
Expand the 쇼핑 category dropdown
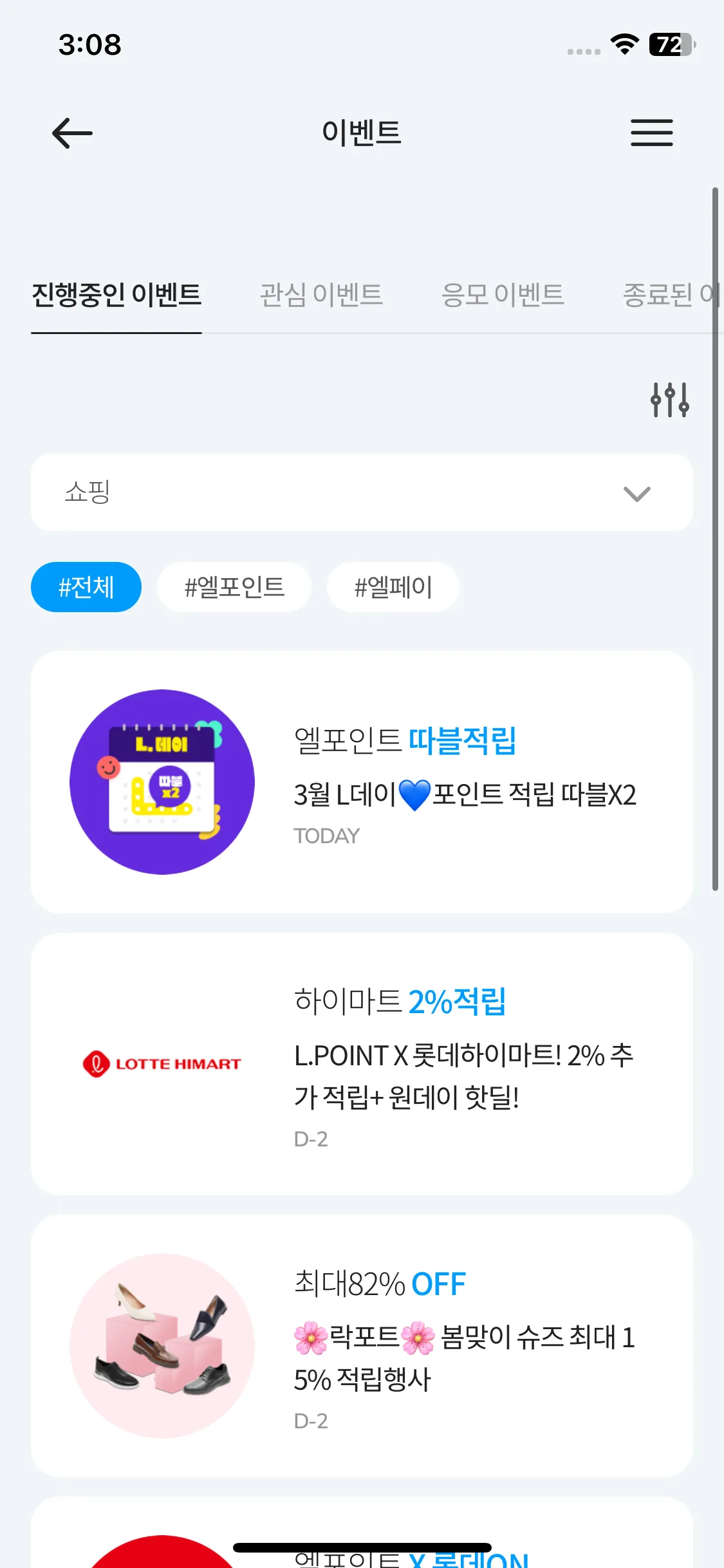click(362, 492)
